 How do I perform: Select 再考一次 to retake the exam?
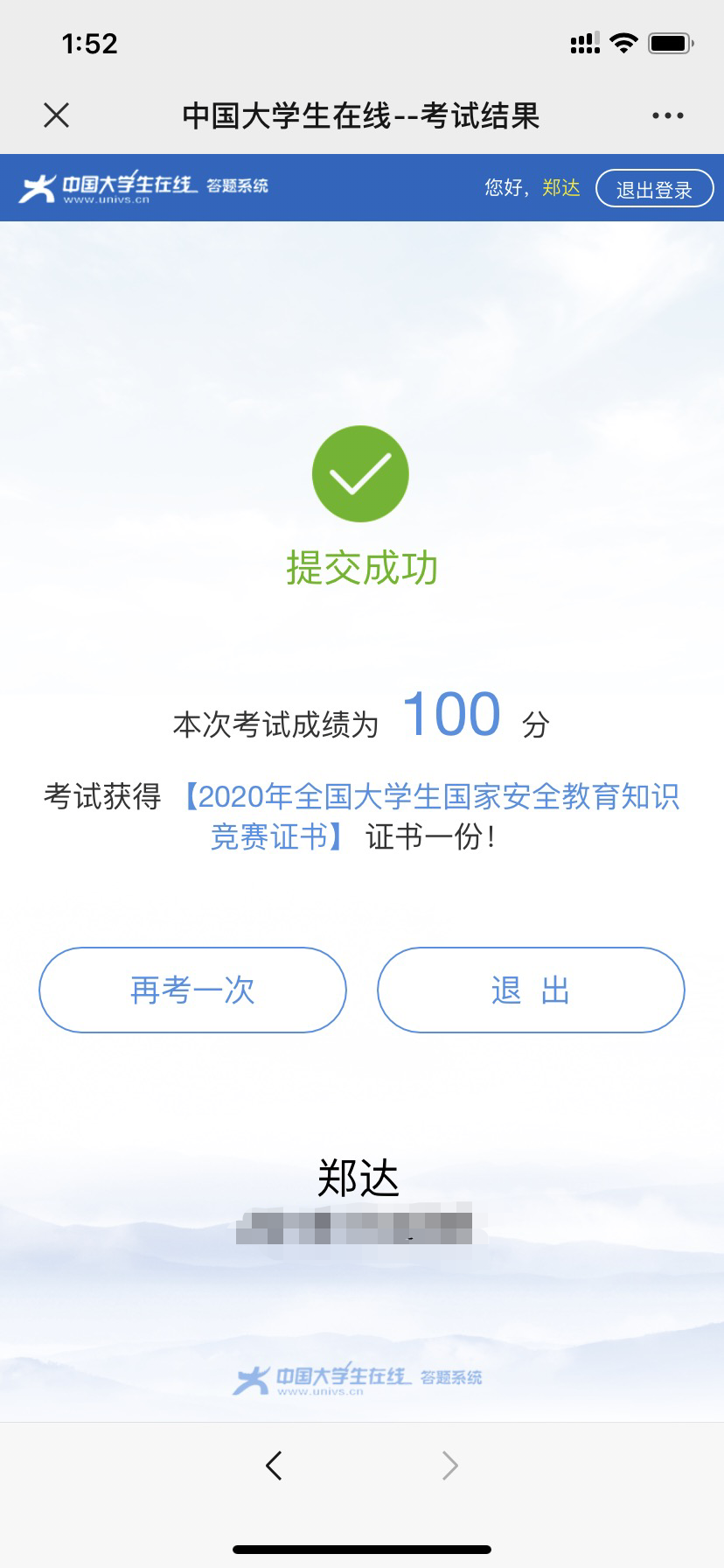192,990
